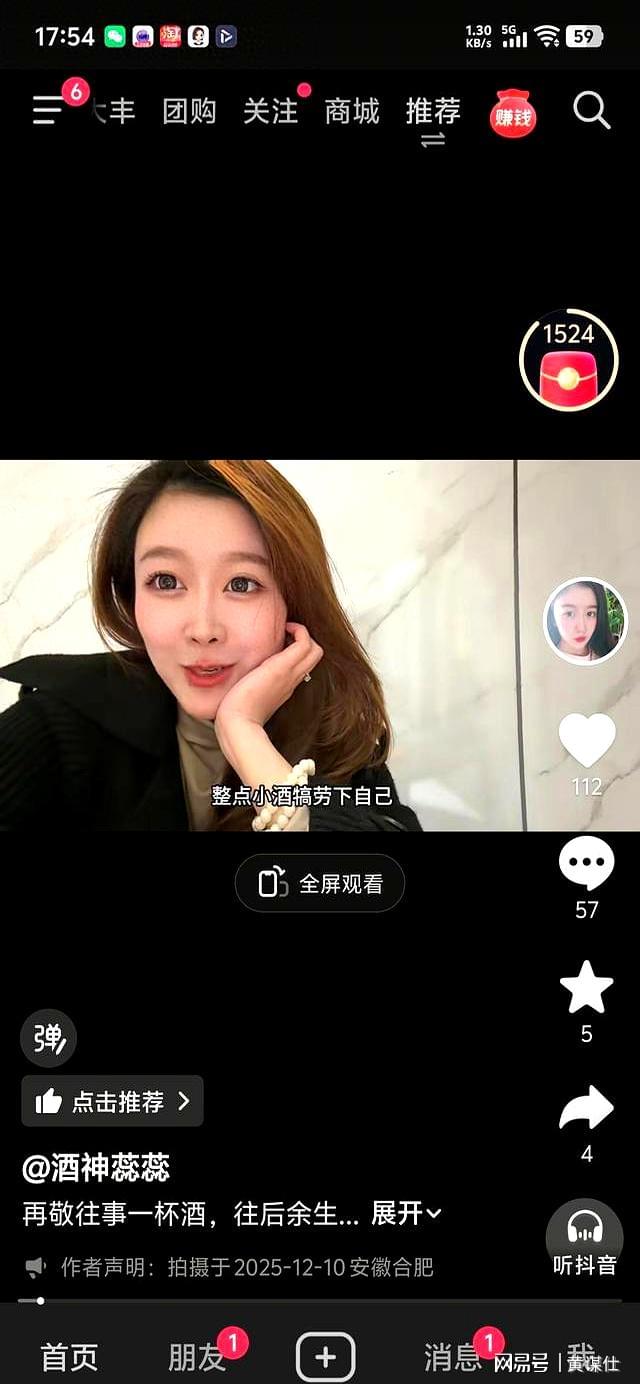Switch to the 商城 tab
The width and height of the screenshot is (640, 1384).
pos(352,111)
